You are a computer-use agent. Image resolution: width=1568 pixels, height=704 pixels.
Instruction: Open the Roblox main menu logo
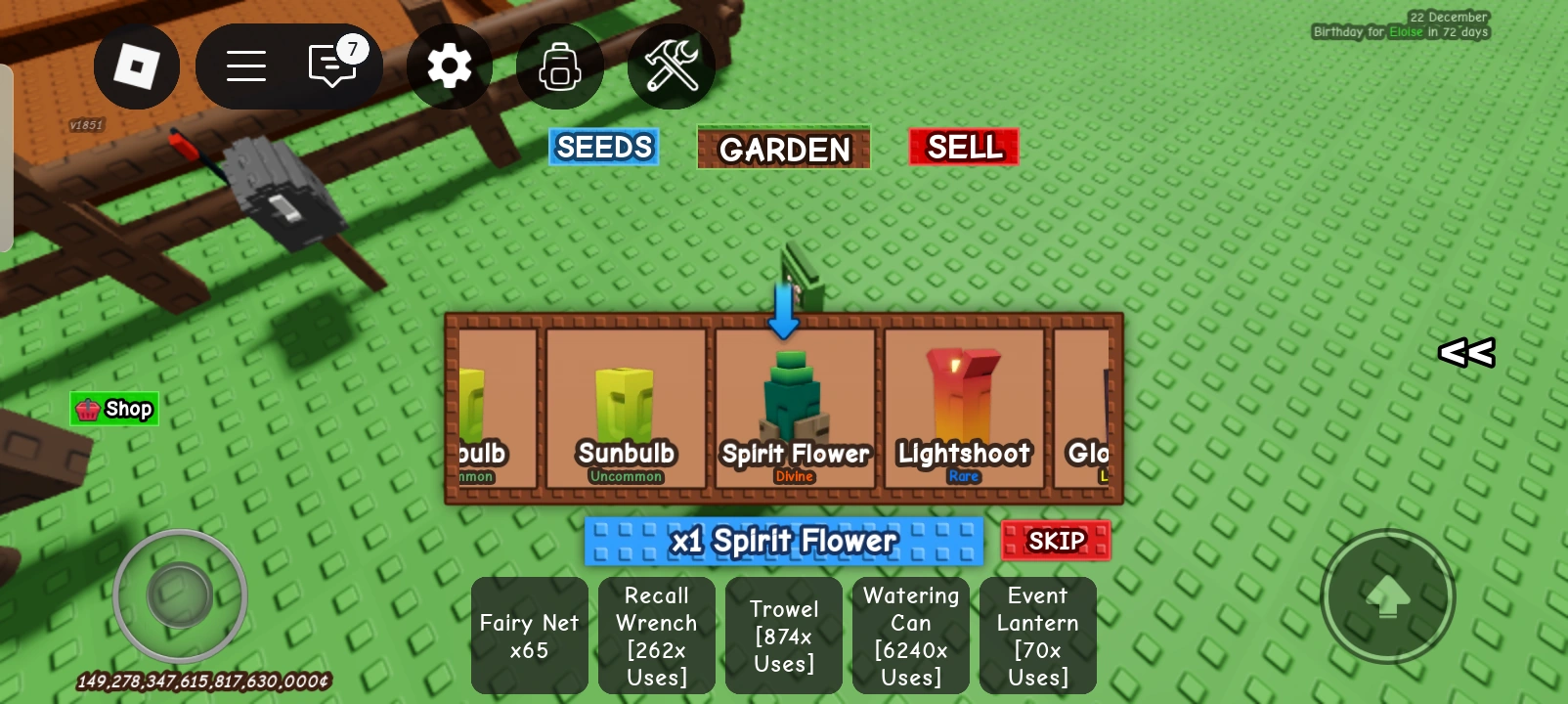(x=137, y=66)
